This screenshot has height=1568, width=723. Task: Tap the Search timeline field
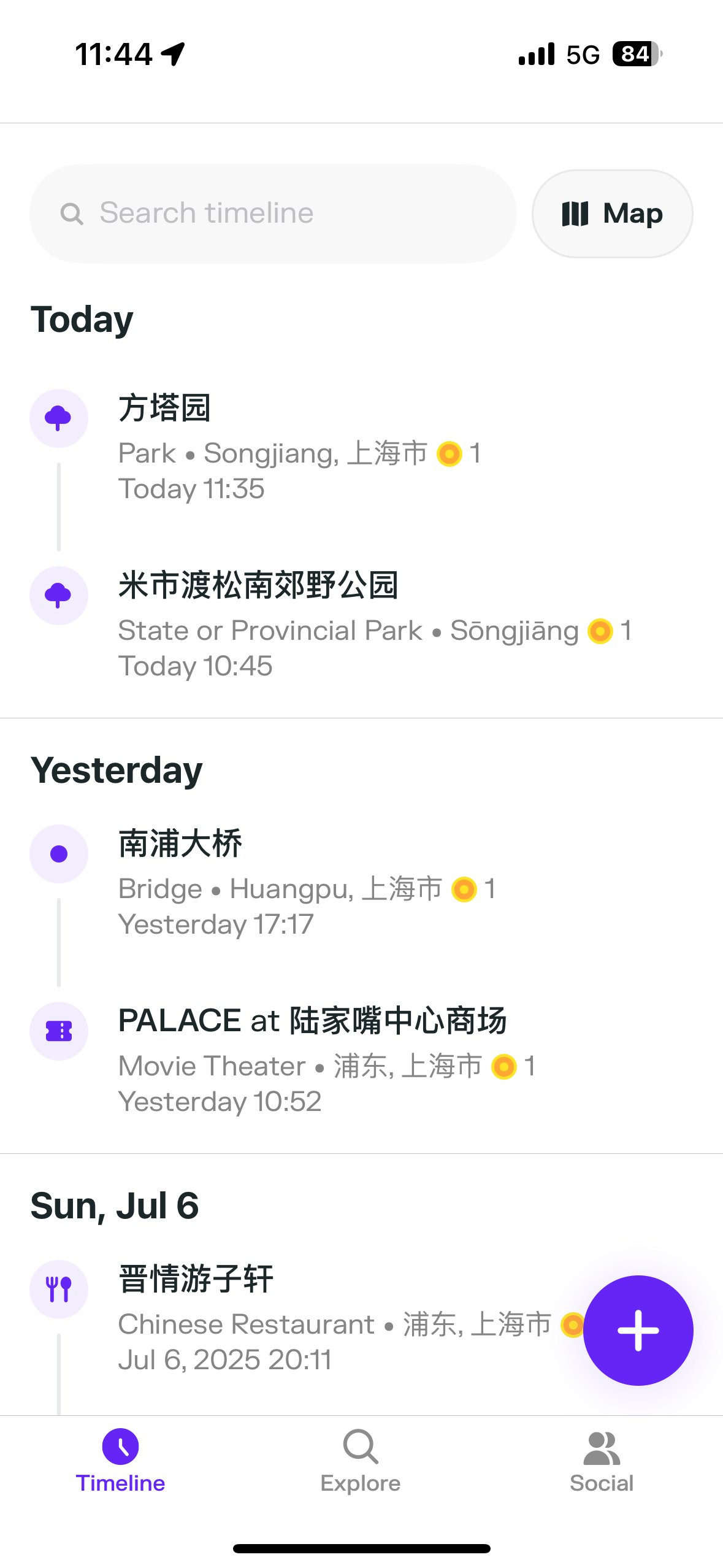(x=273, y=213)
